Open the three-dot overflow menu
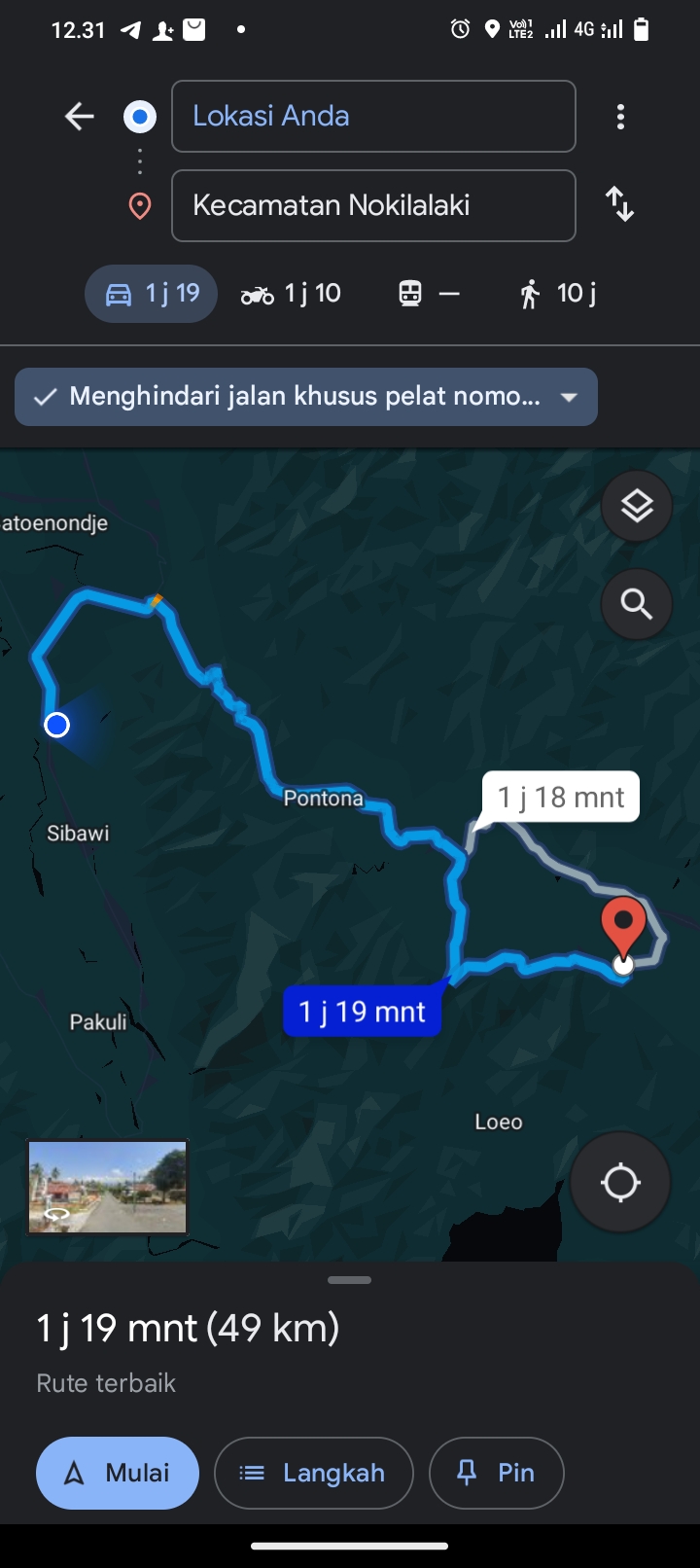This screenshot has height=1568, width=700. point(620,117)
